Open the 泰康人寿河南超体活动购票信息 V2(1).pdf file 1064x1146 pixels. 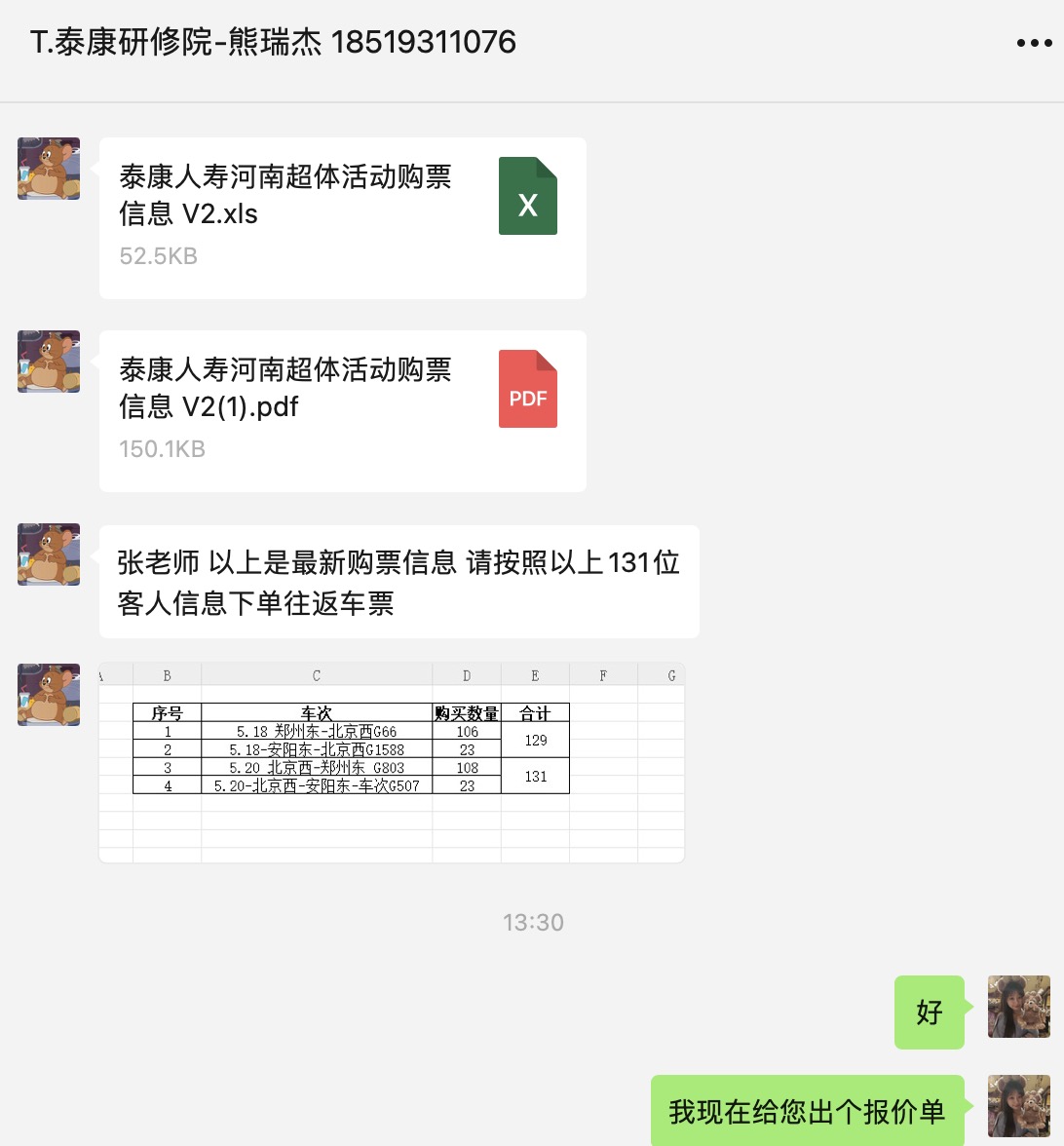[x=342, y=410]
